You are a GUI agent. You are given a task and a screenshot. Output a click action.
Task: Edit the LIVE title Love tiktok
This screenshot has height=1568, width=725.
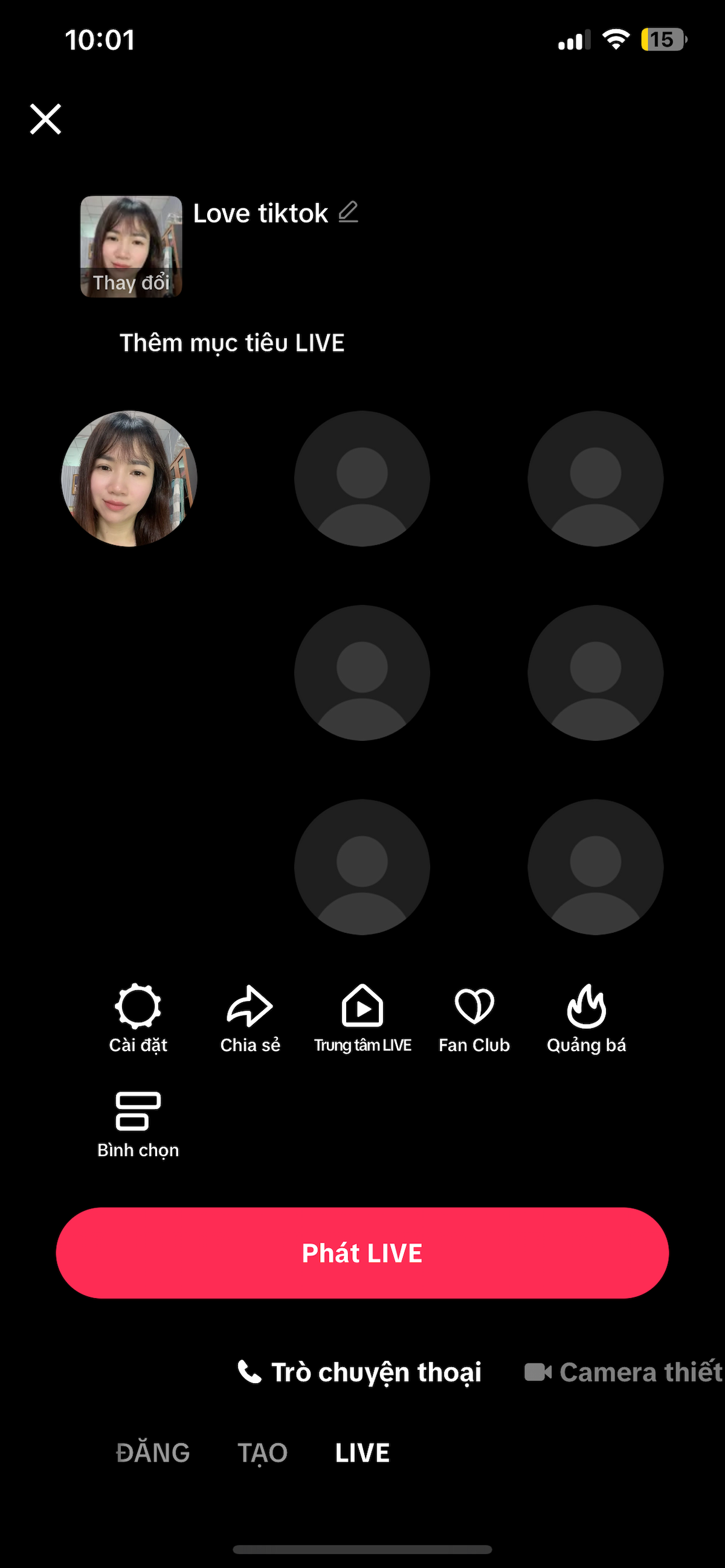261,213
